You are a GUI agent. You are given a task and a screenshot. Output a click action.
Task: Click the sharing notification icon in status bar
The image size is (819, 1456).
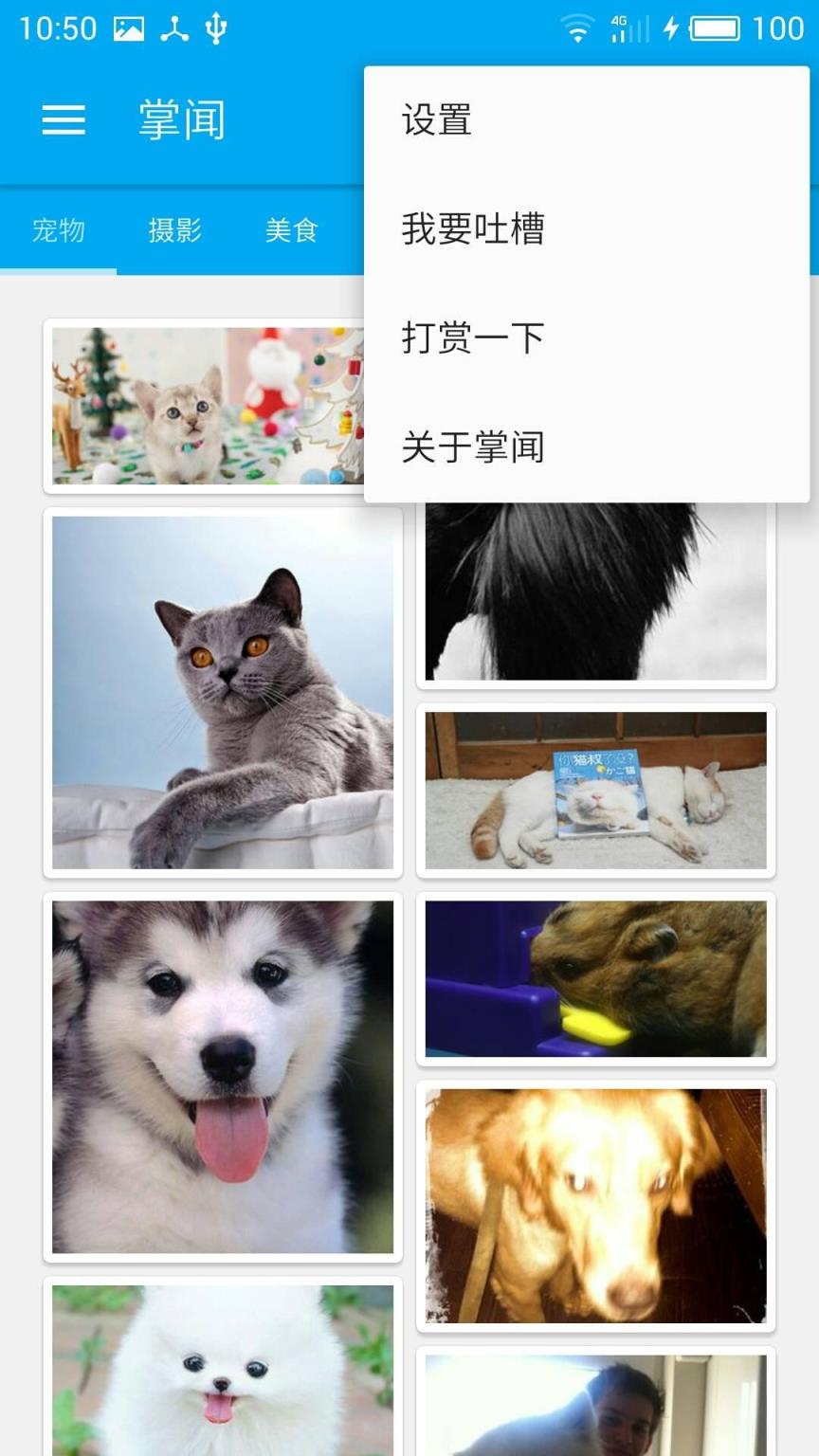(x=174, y=27)
